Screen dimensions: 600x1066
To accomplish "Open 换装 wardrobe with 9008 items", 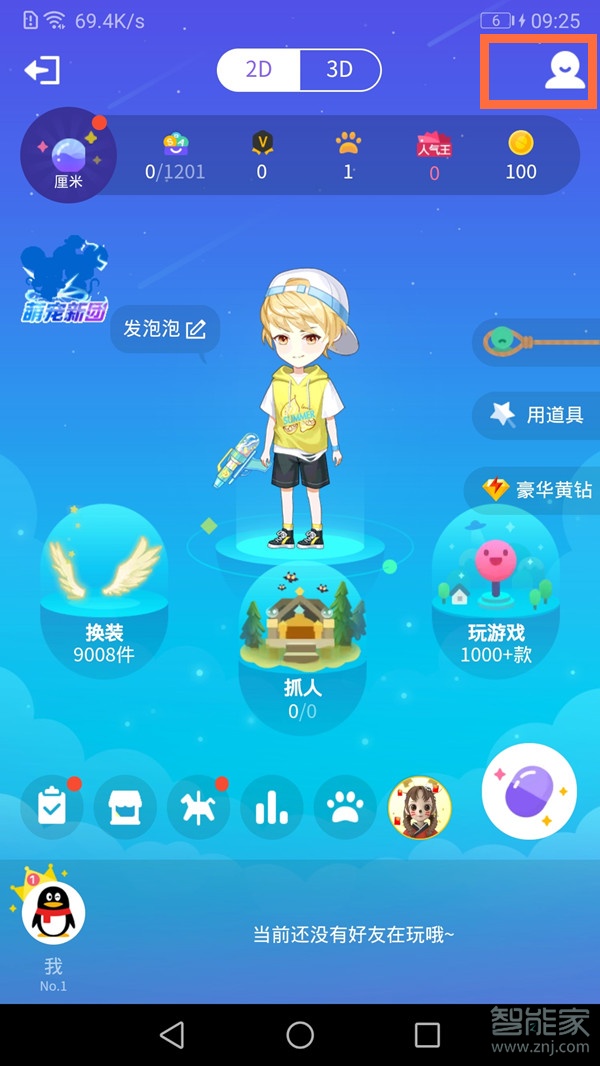I will click(104, 590).
